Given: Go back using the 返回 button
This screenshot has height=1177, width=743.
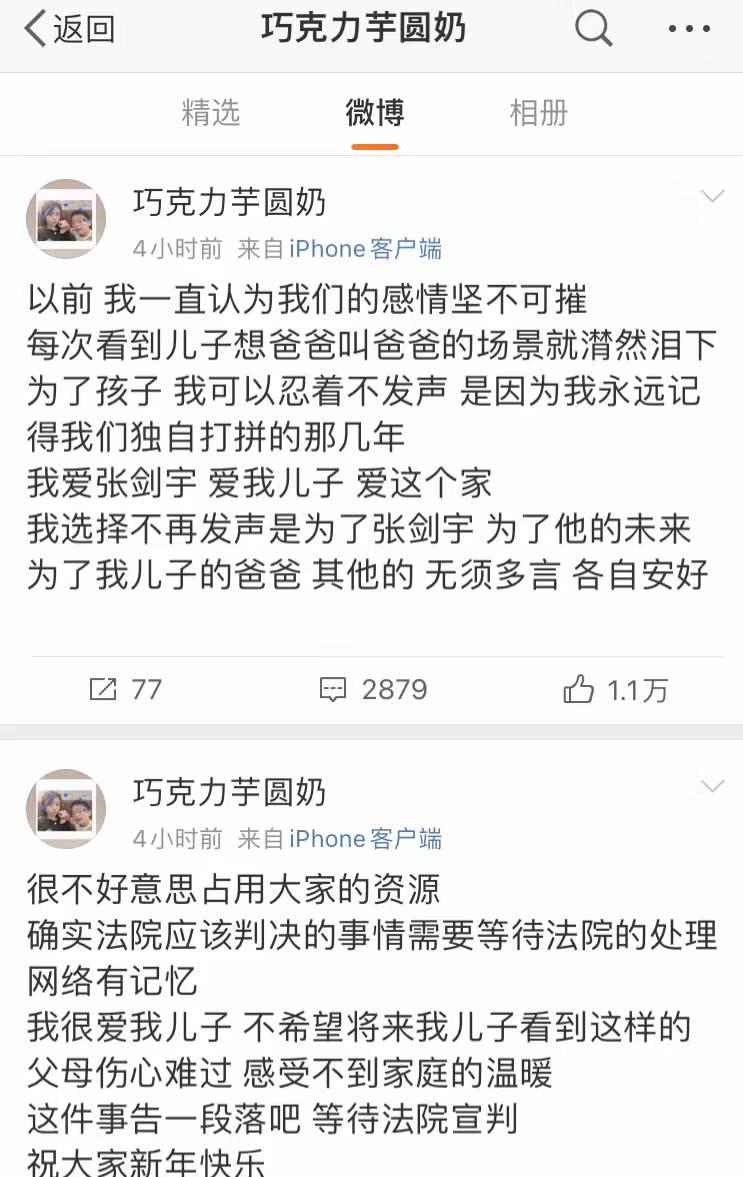Looking at the screenshot, I should click(x=68, y=29).
